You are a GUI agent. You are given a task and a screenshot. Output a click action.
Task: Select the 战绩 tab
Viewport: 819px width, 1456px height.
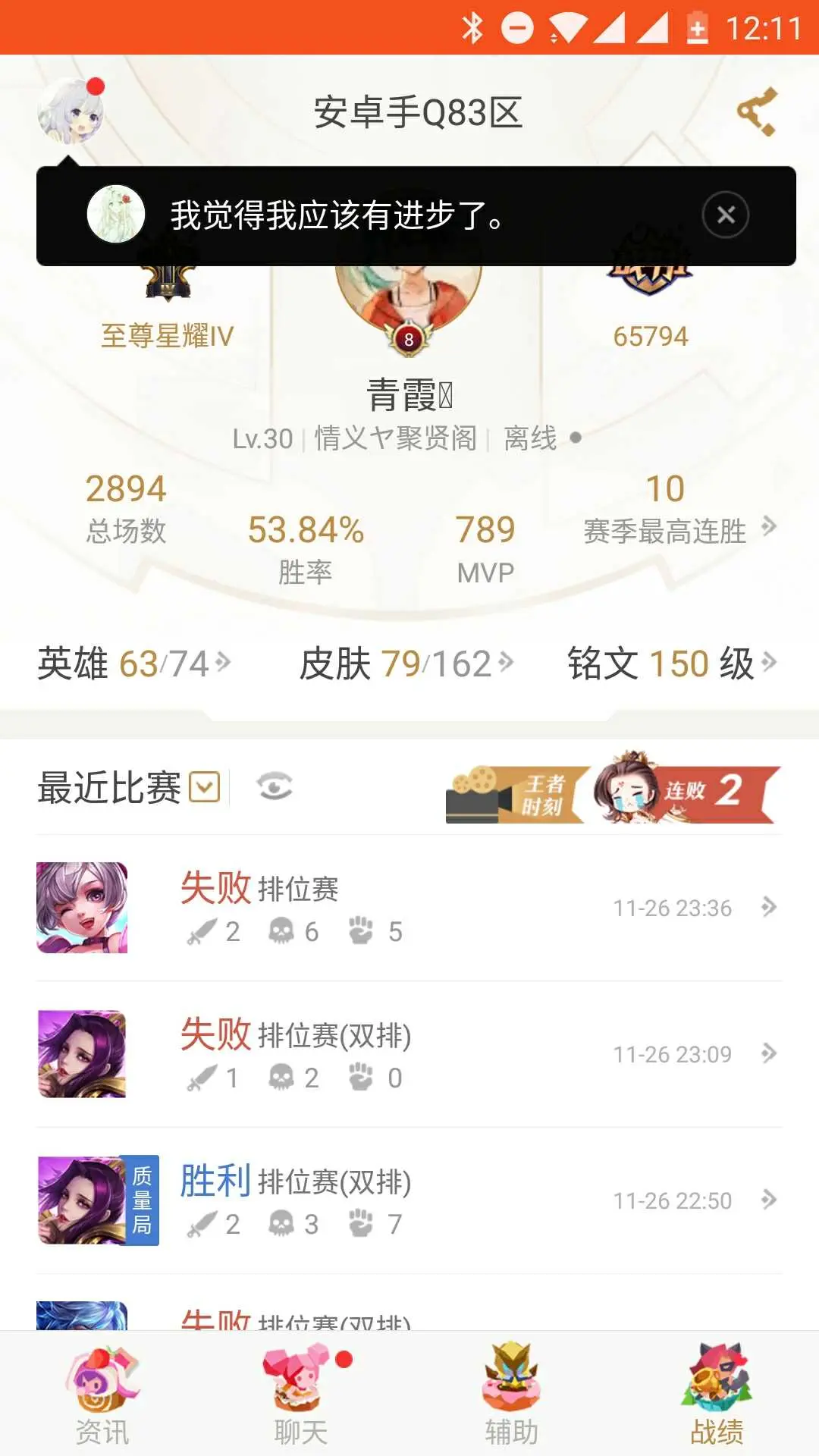tap(717, 1395)
